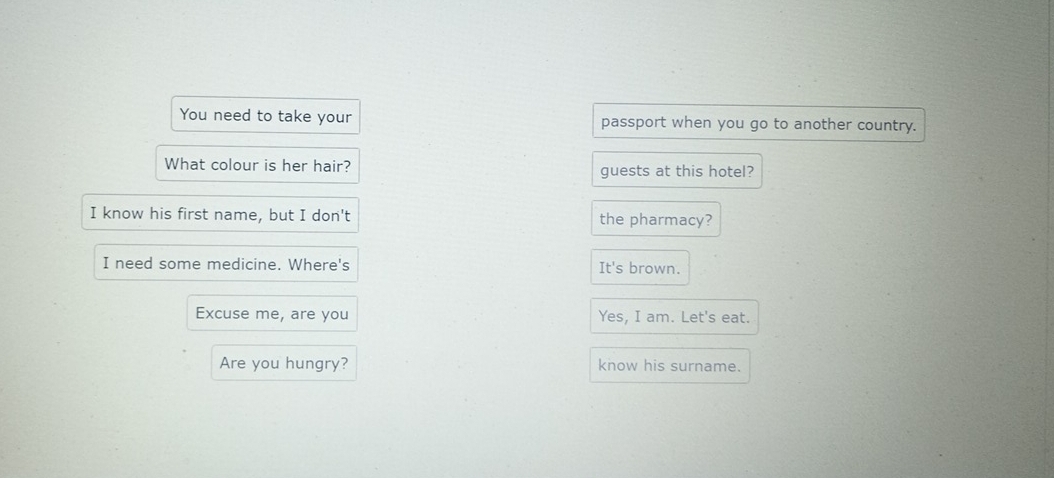Tap the 'Are you hungry?' tile
This screenshot has height=478, width=1054.
pos(284,363)
